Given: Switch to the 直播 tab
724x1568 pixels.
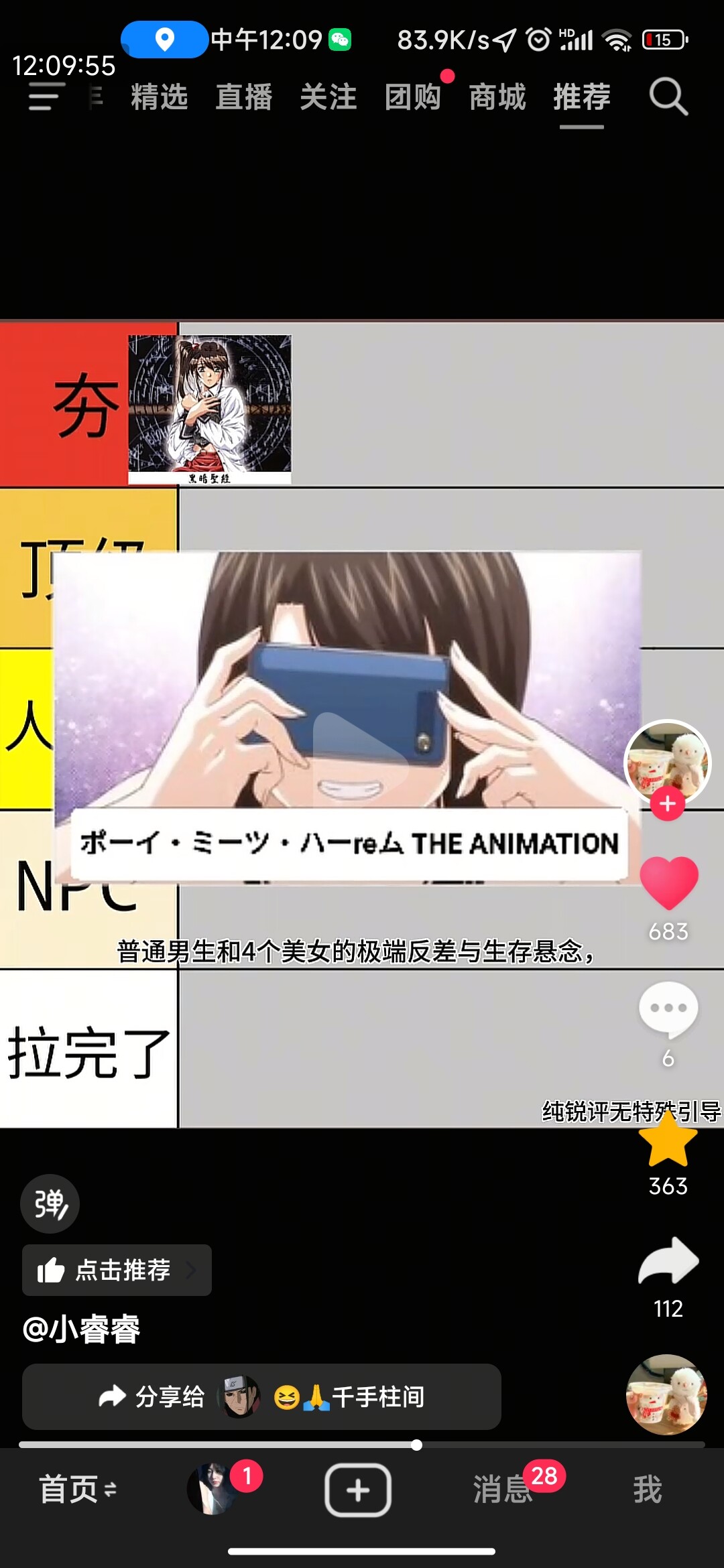Looking at the screenshot, I should click(x=243, y=96).
